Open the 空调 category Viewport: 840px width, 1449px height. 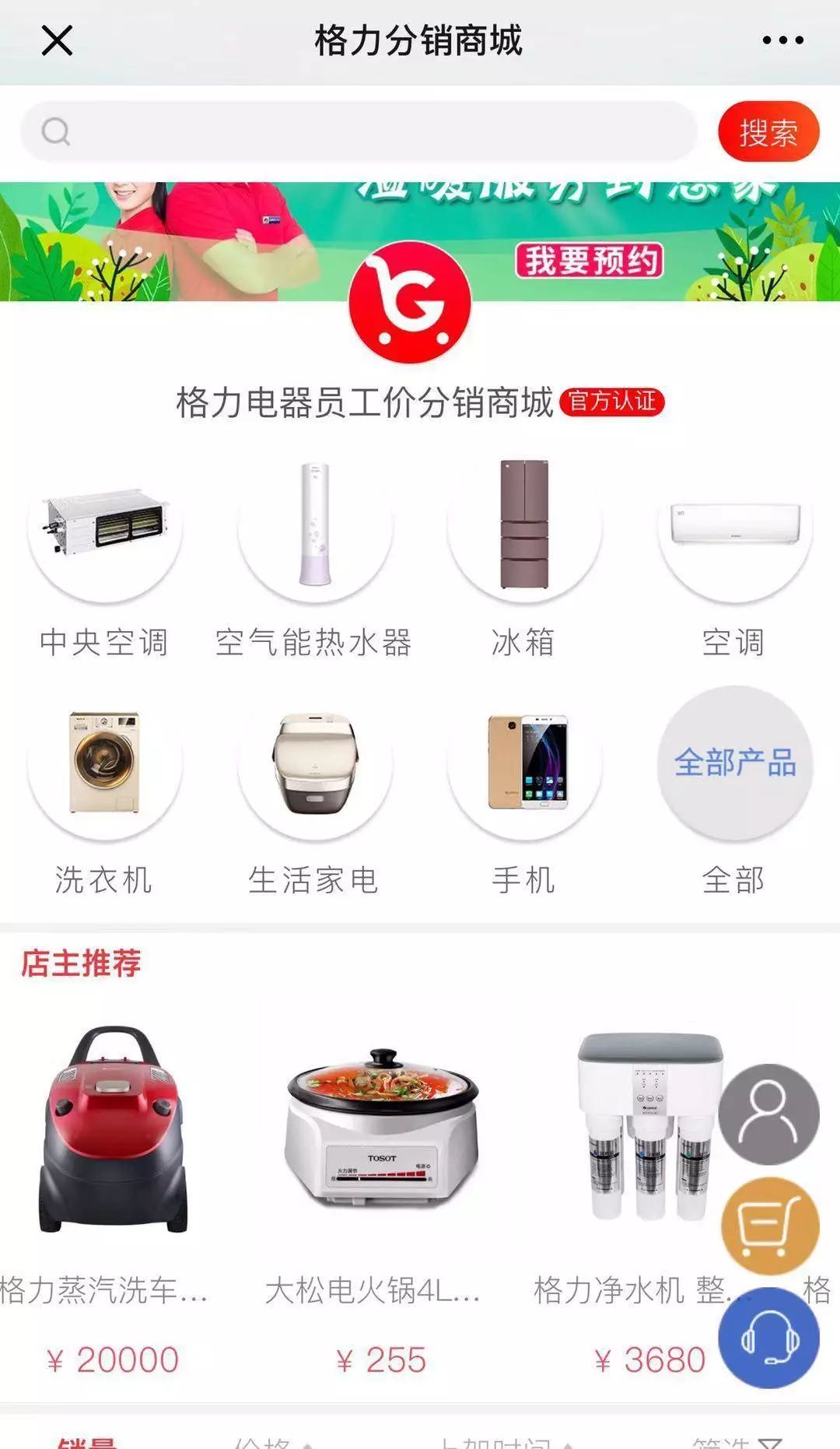[734, 560]
